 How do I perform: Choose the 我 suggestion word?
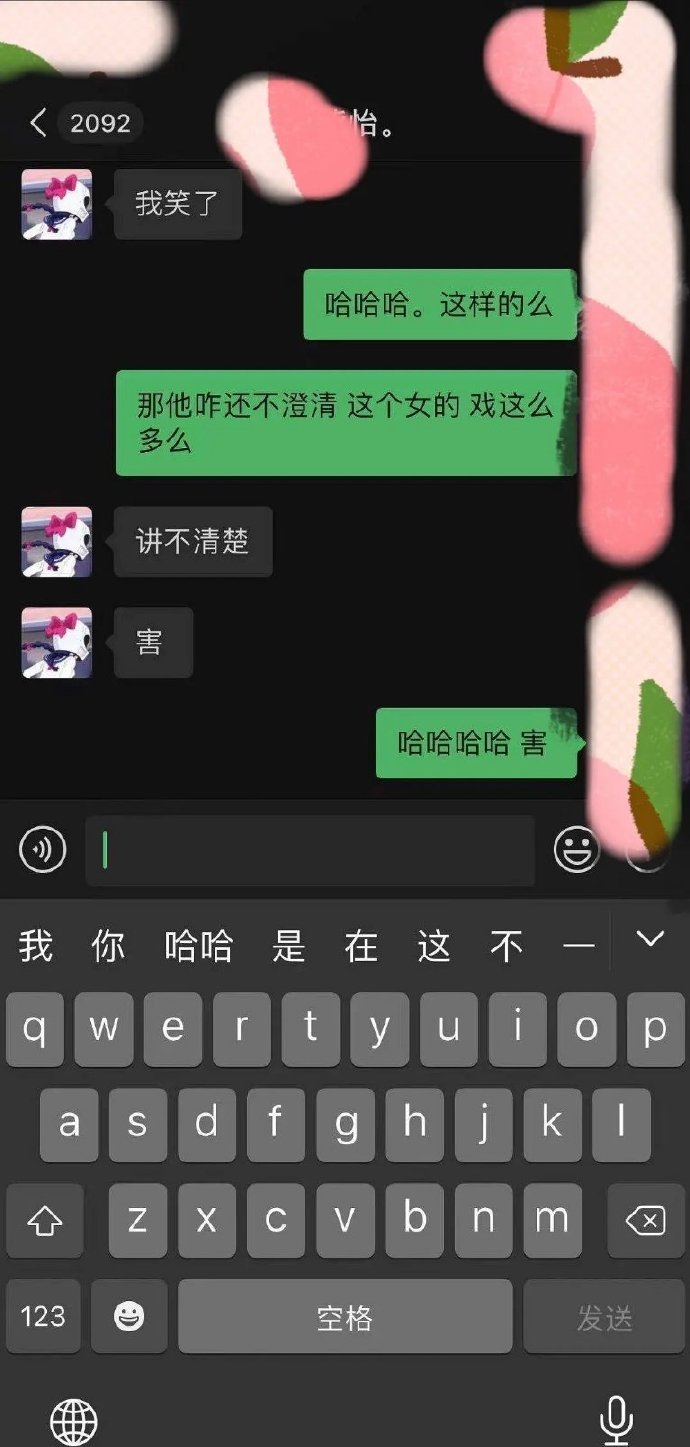[x=36, y=945]
